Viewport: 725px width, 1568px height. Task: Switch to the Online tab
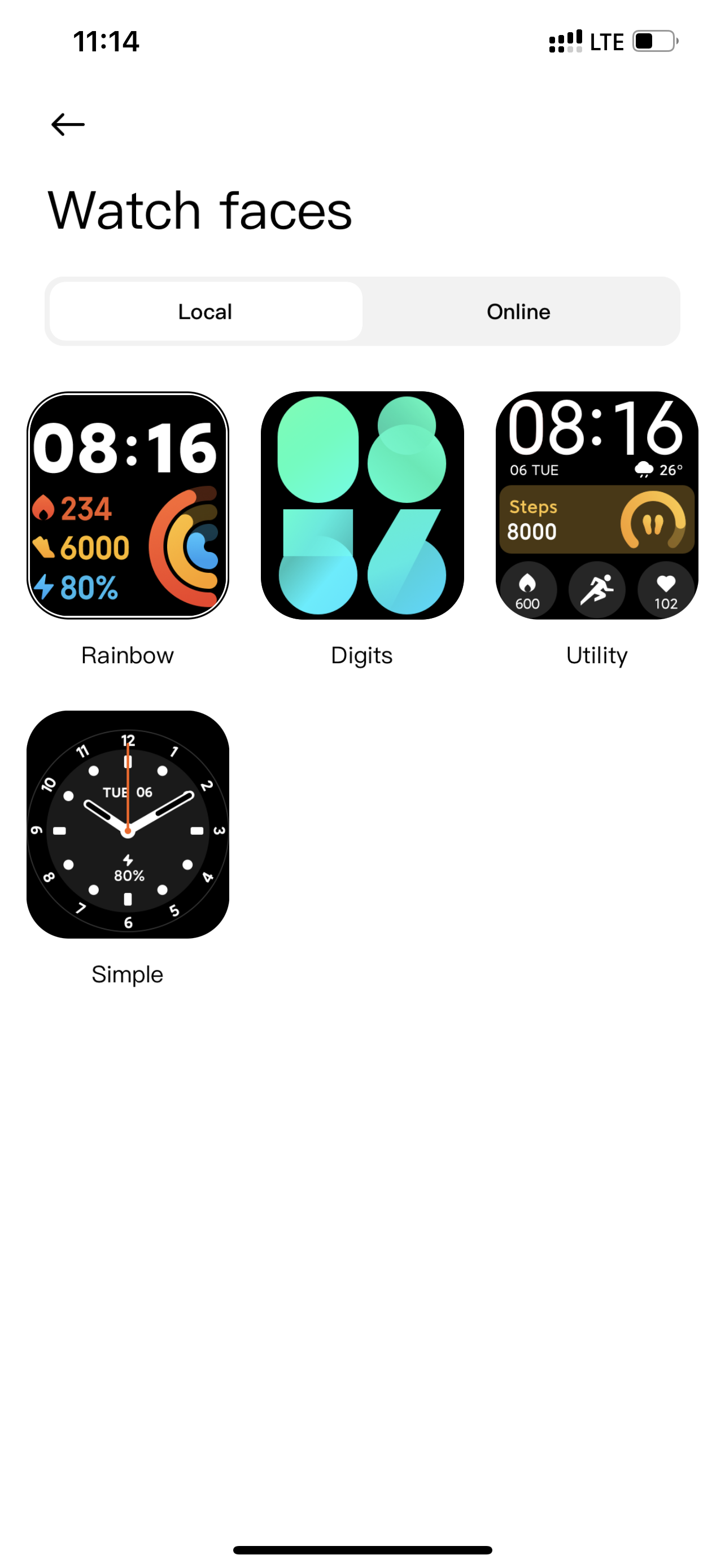coord(519,312)
